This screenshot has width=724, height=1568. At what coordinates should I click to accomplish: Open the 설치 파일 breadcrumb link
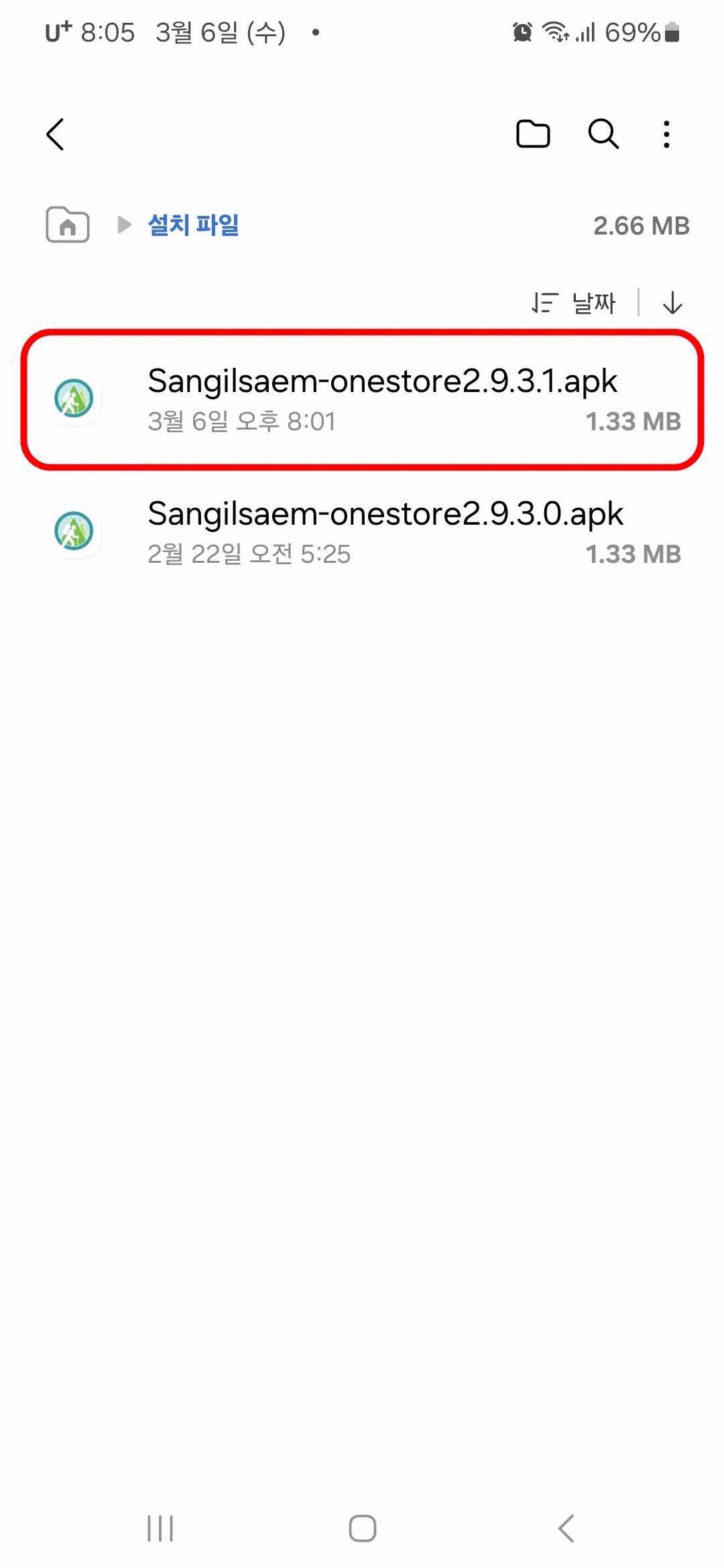click(x=193, y=225)
